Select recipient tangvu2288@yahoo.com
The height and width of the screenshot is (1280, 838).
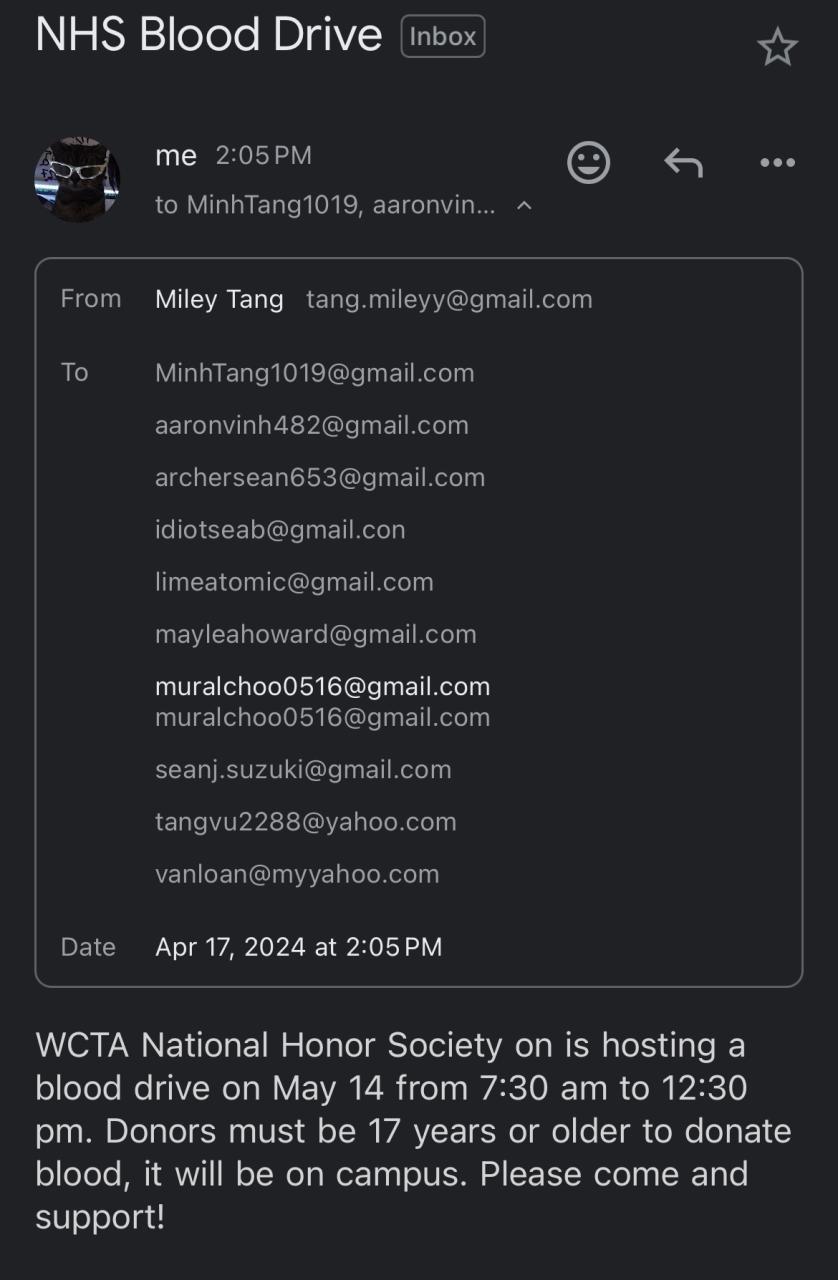tap(305, 821)
